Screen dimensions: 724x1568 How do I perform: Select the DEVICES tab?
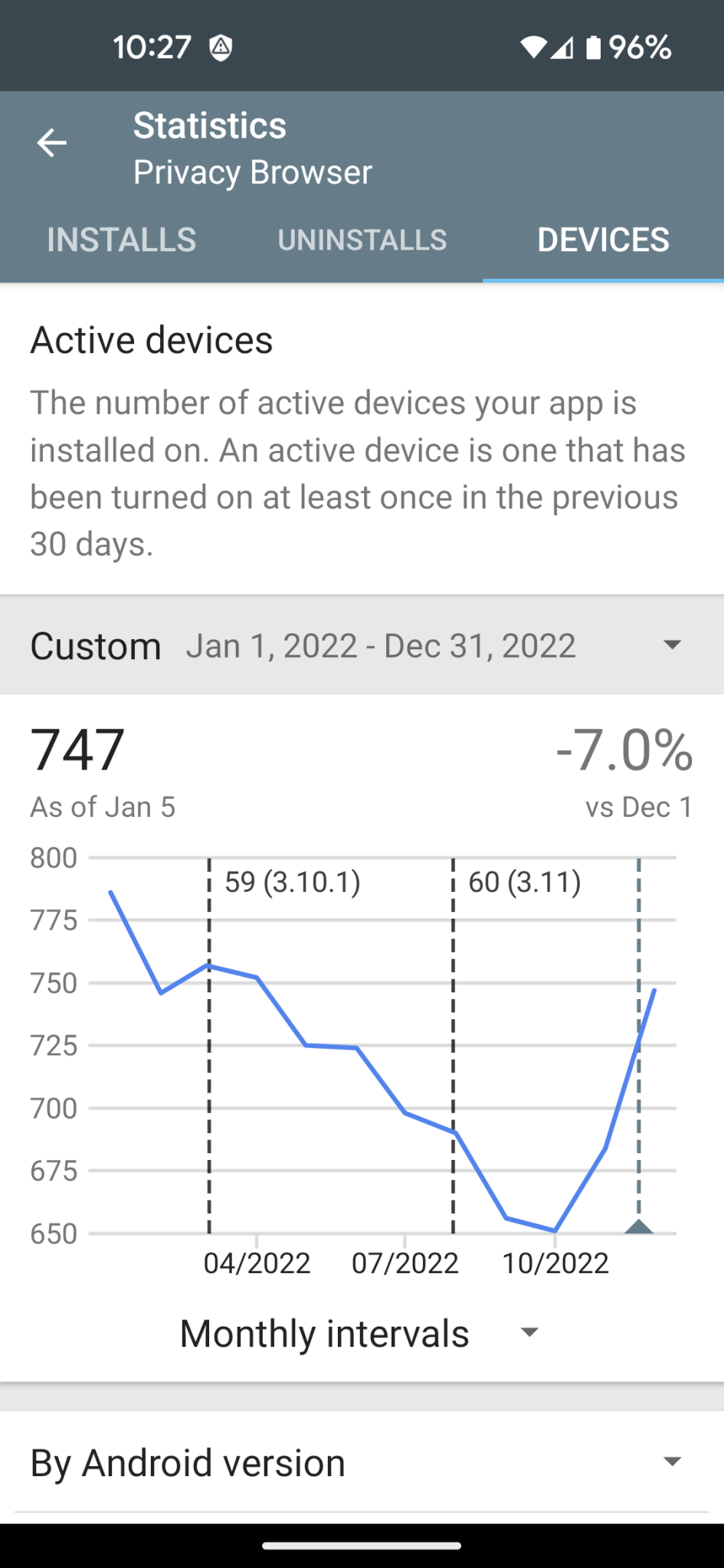point(602,240)
